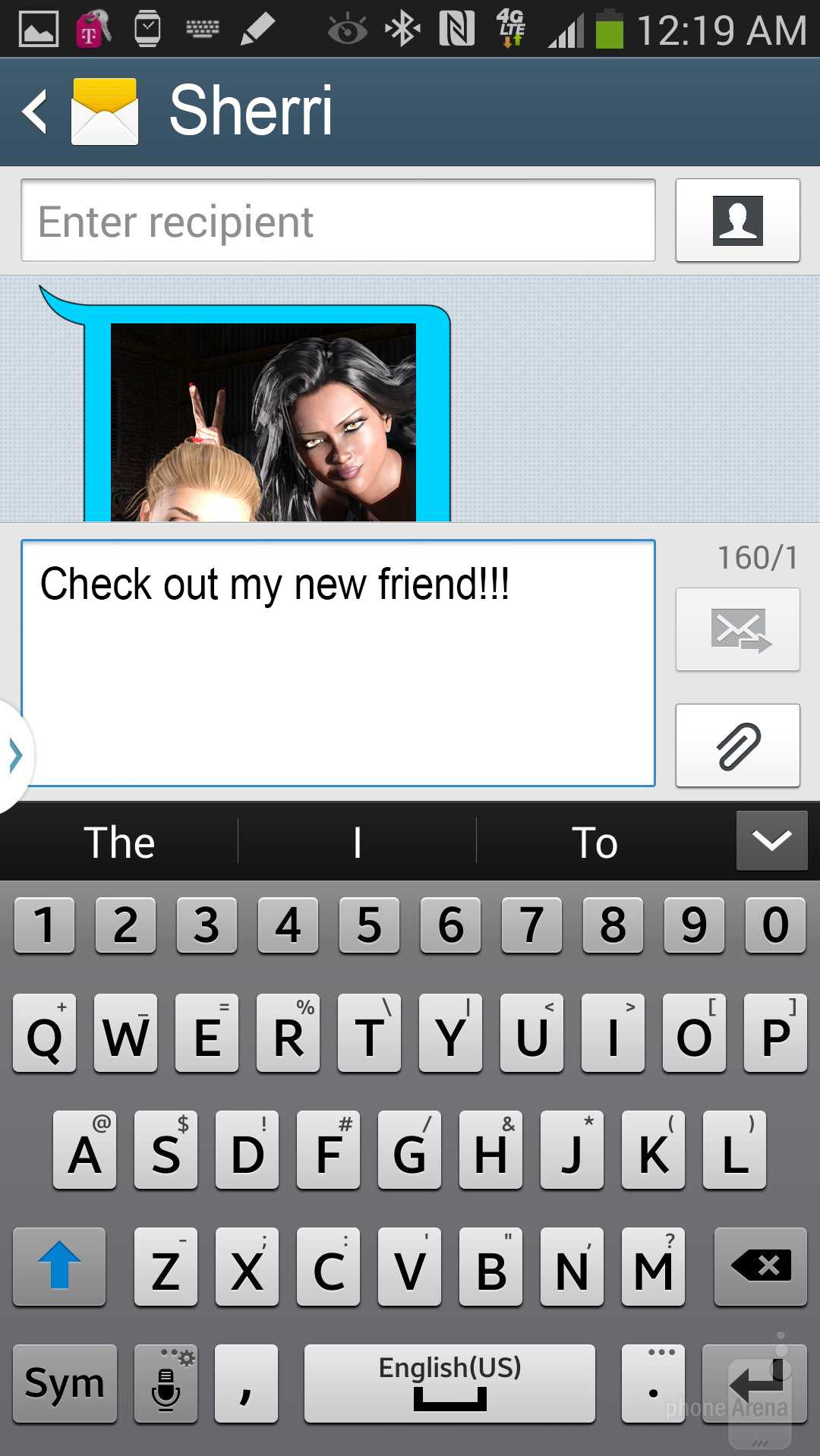Focus the message text box
820x1456 pixels.
[338, 663]
